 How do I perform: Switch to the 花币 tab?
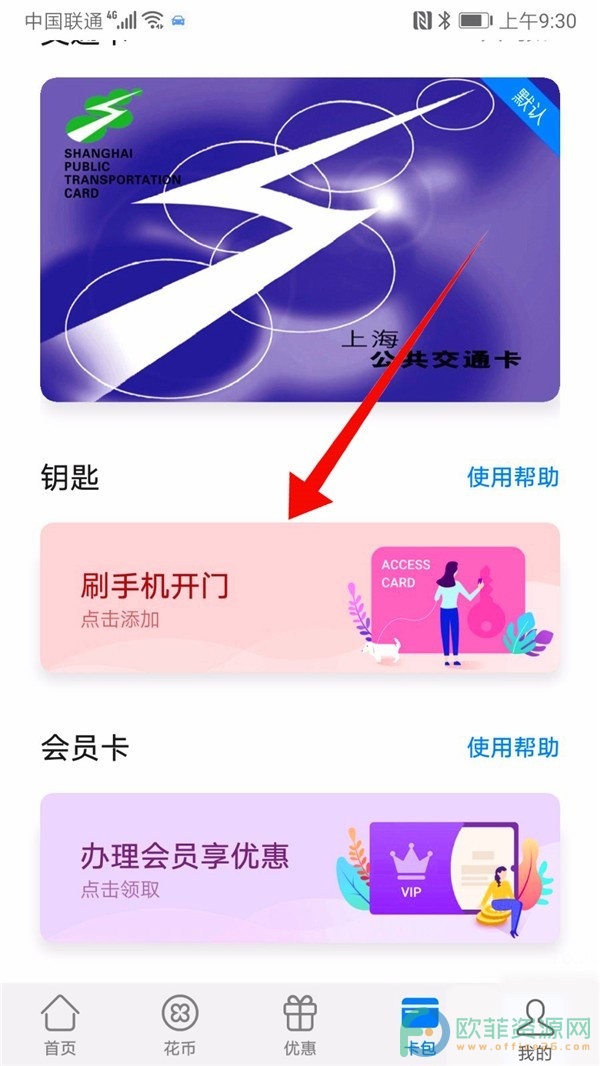[180, 1025]
